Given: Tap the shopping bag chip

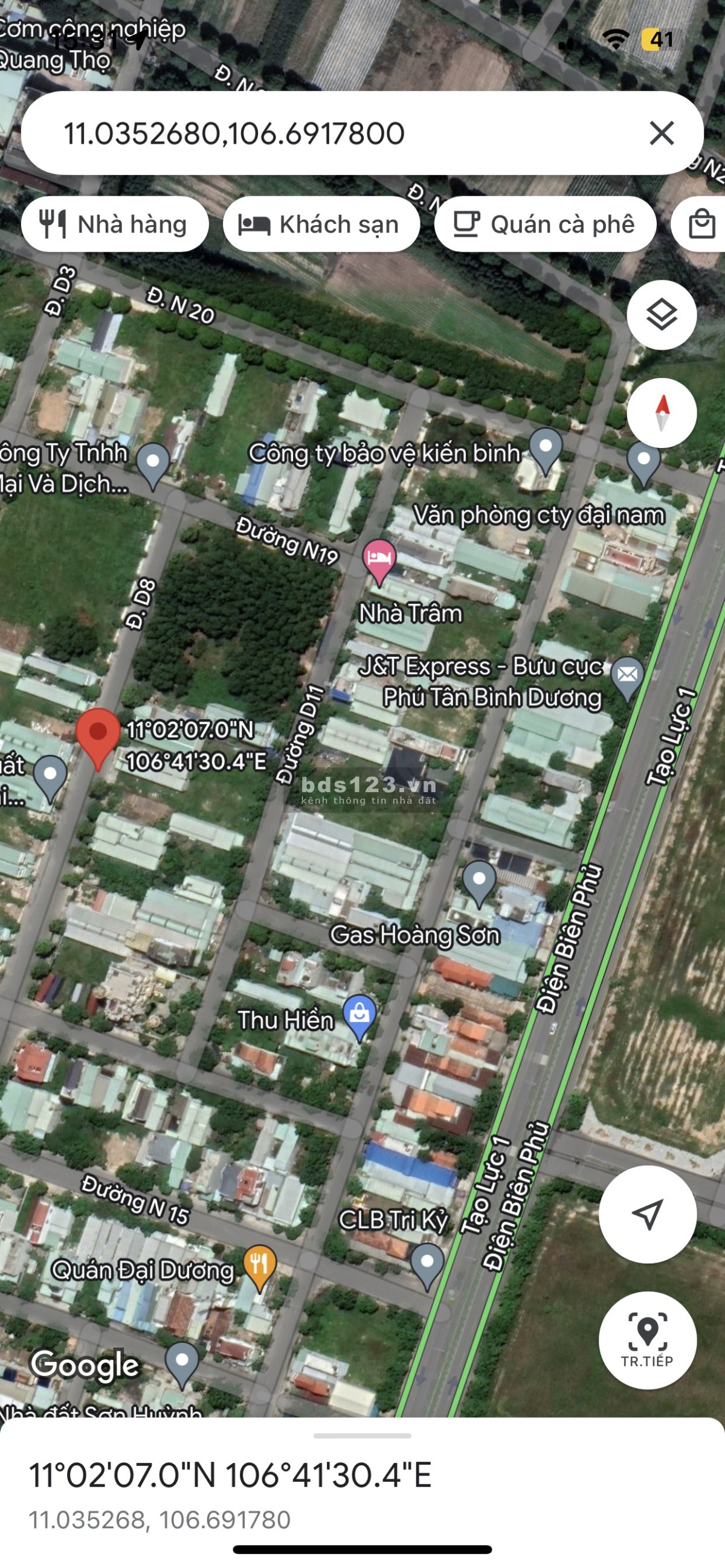Looking at the screenshot, I should 702,225.
